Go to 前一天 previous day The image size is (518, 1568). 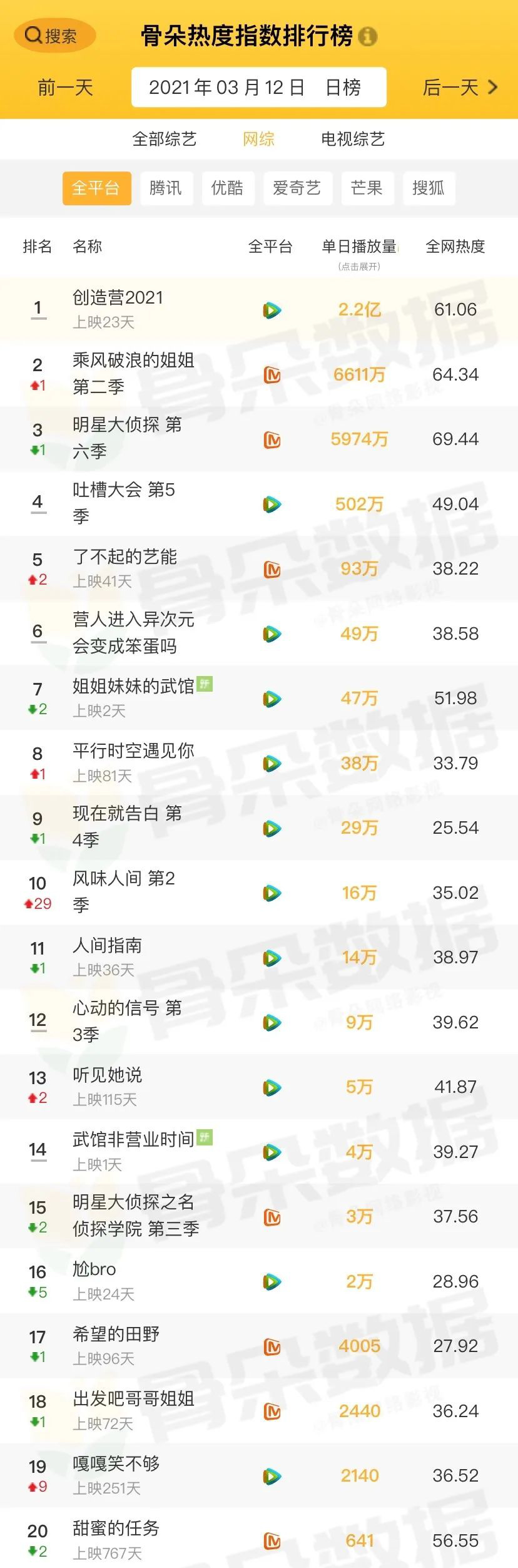[x=65, y=87]
